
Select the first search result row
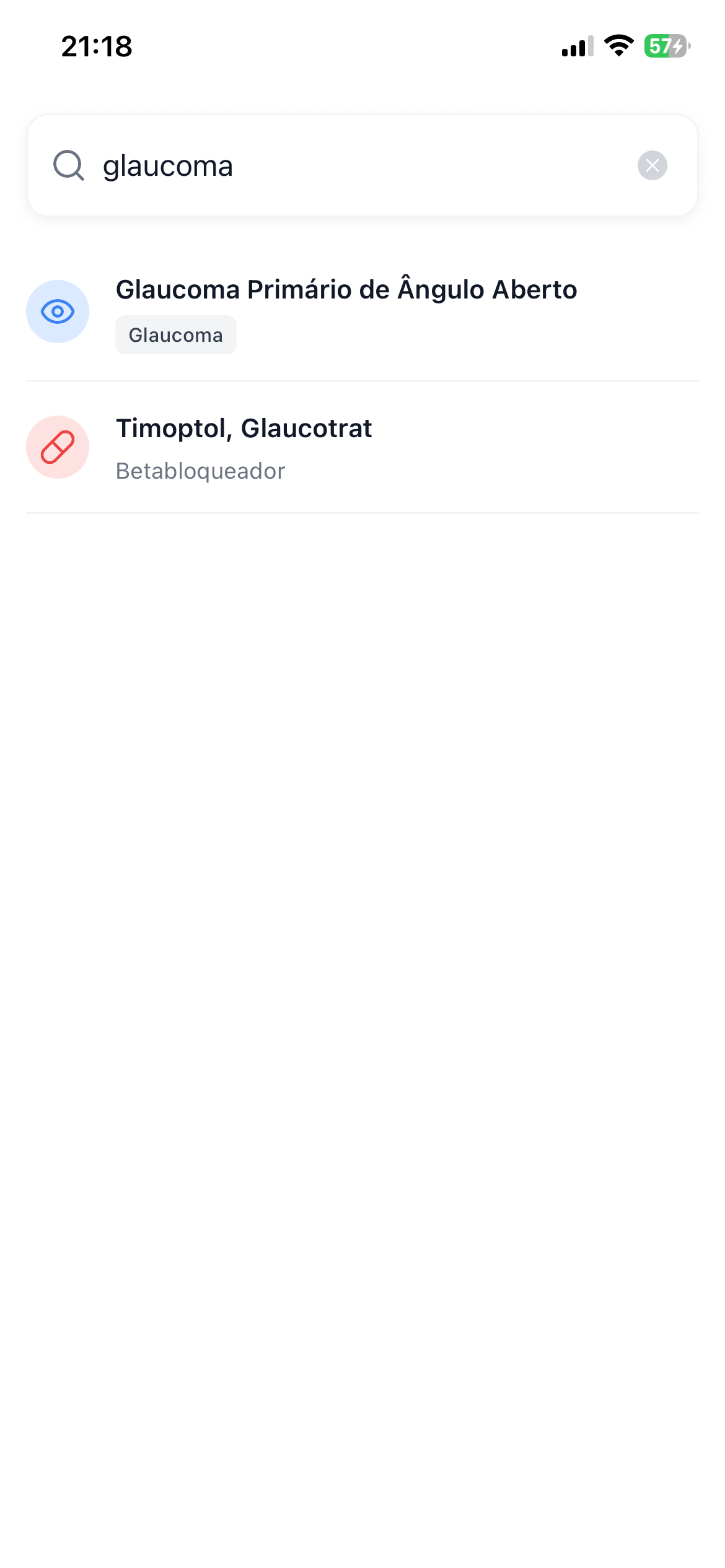point(362,311)
